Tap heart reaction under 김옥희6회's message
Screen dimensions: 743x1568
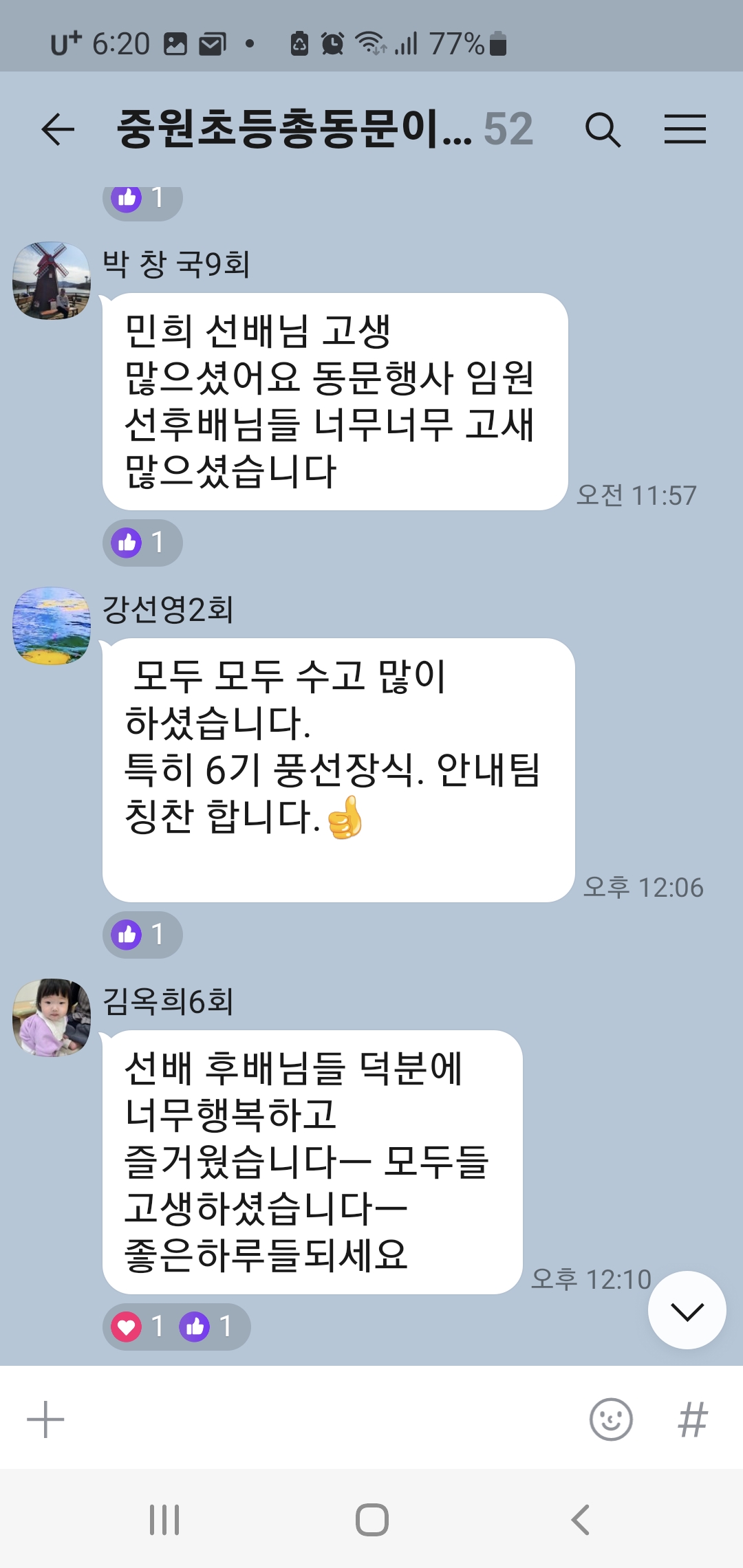click(138, 1327)
